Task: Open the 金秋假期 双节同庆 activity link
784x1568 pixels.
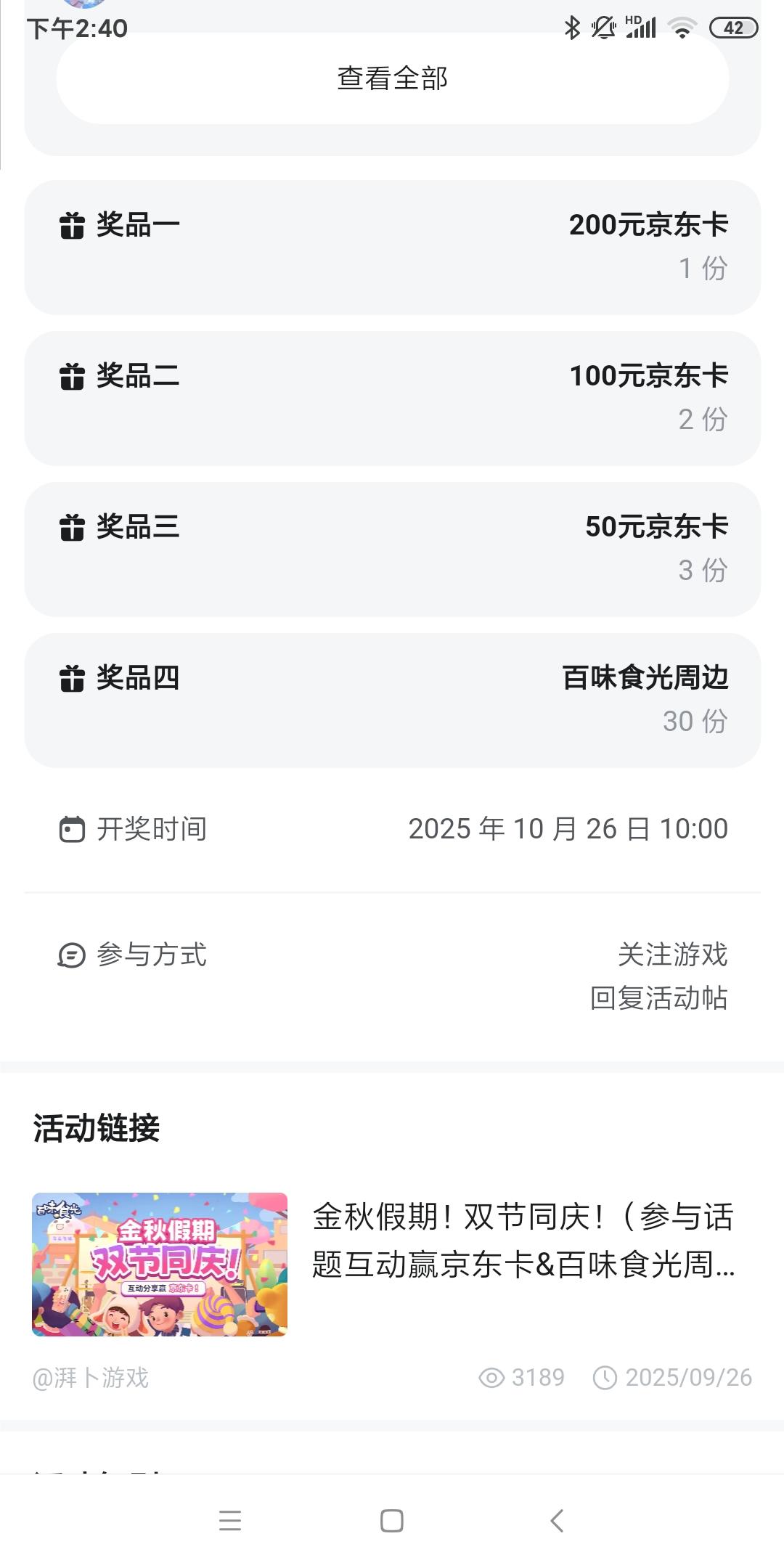Action: (x=523, y=1240)
